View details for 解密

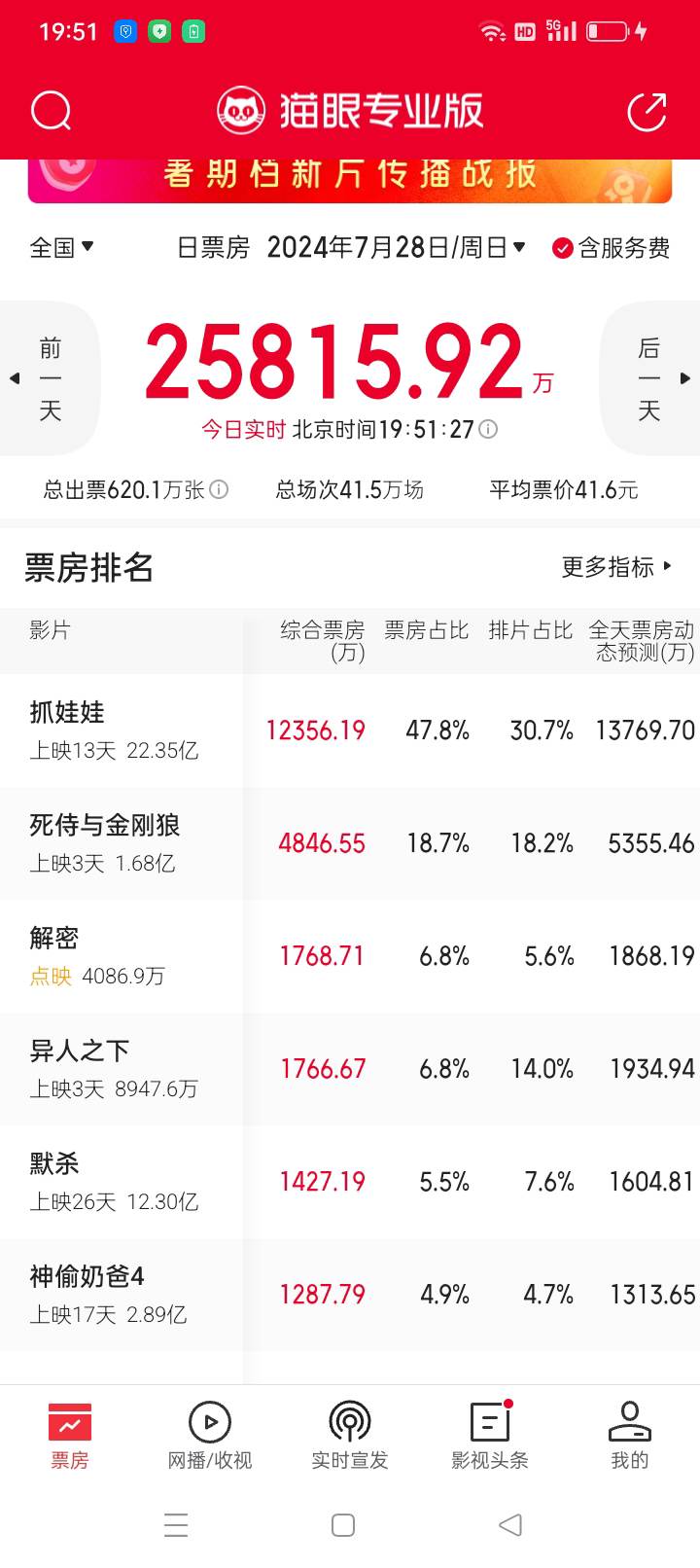pyautogui.click(x=350, y=956)
